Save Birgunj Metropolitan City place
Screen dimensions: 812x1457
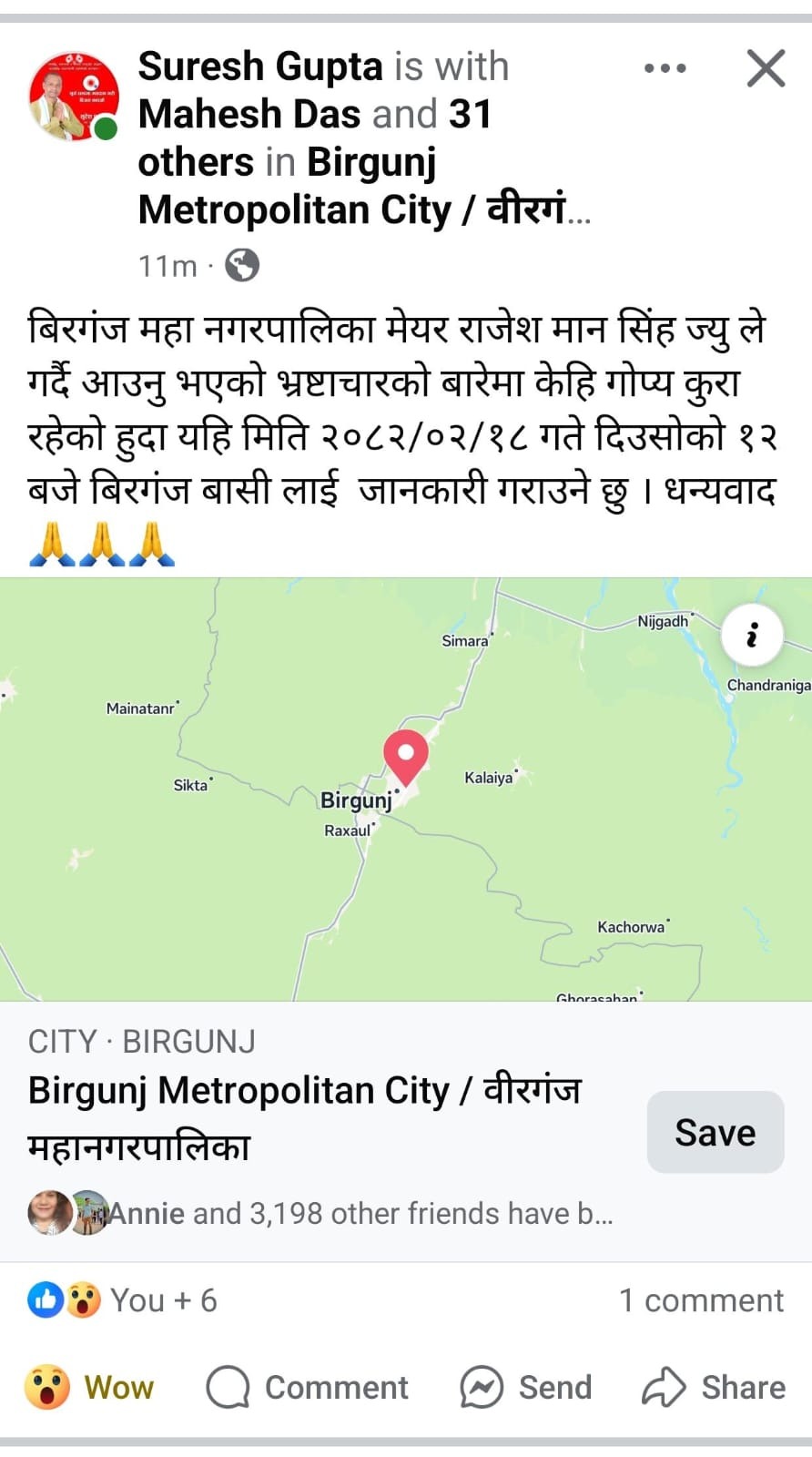(716, 1132)
